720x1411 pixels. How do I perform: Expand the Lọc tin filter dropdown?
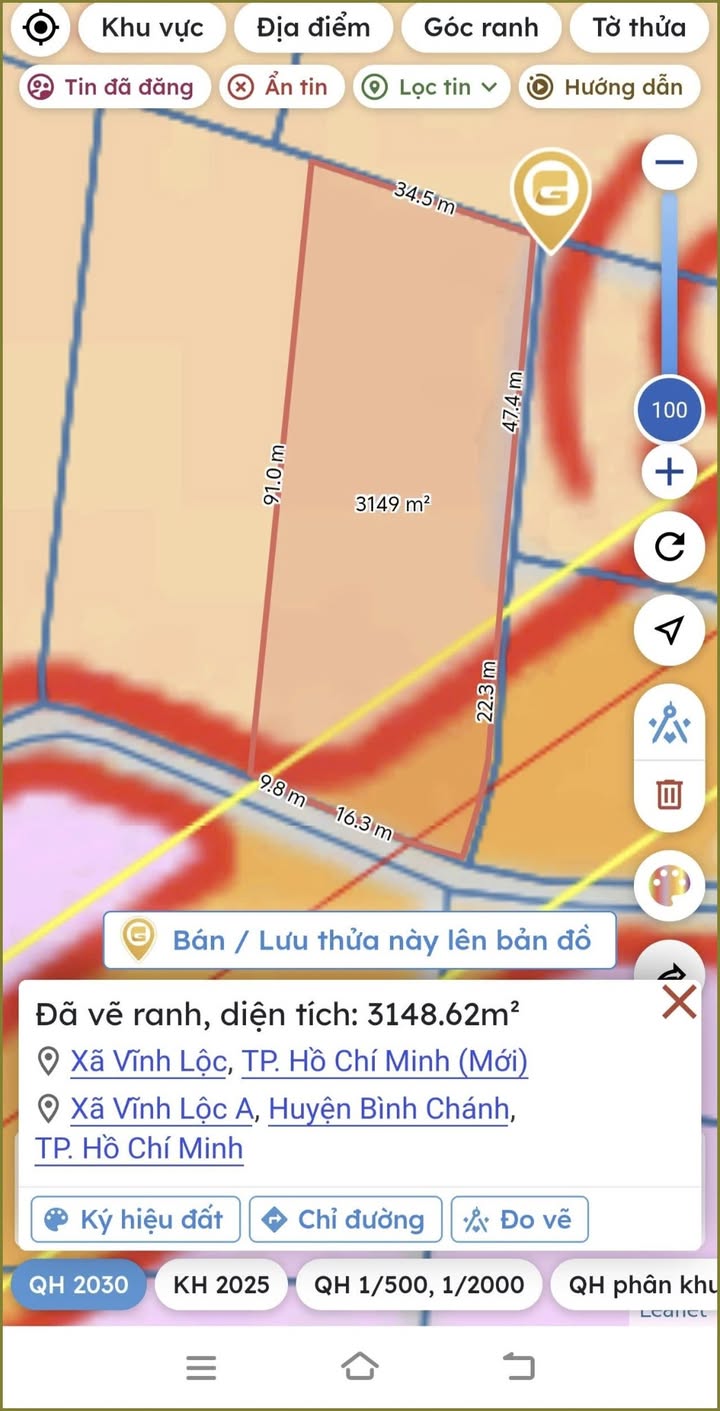tap(432, 87)
